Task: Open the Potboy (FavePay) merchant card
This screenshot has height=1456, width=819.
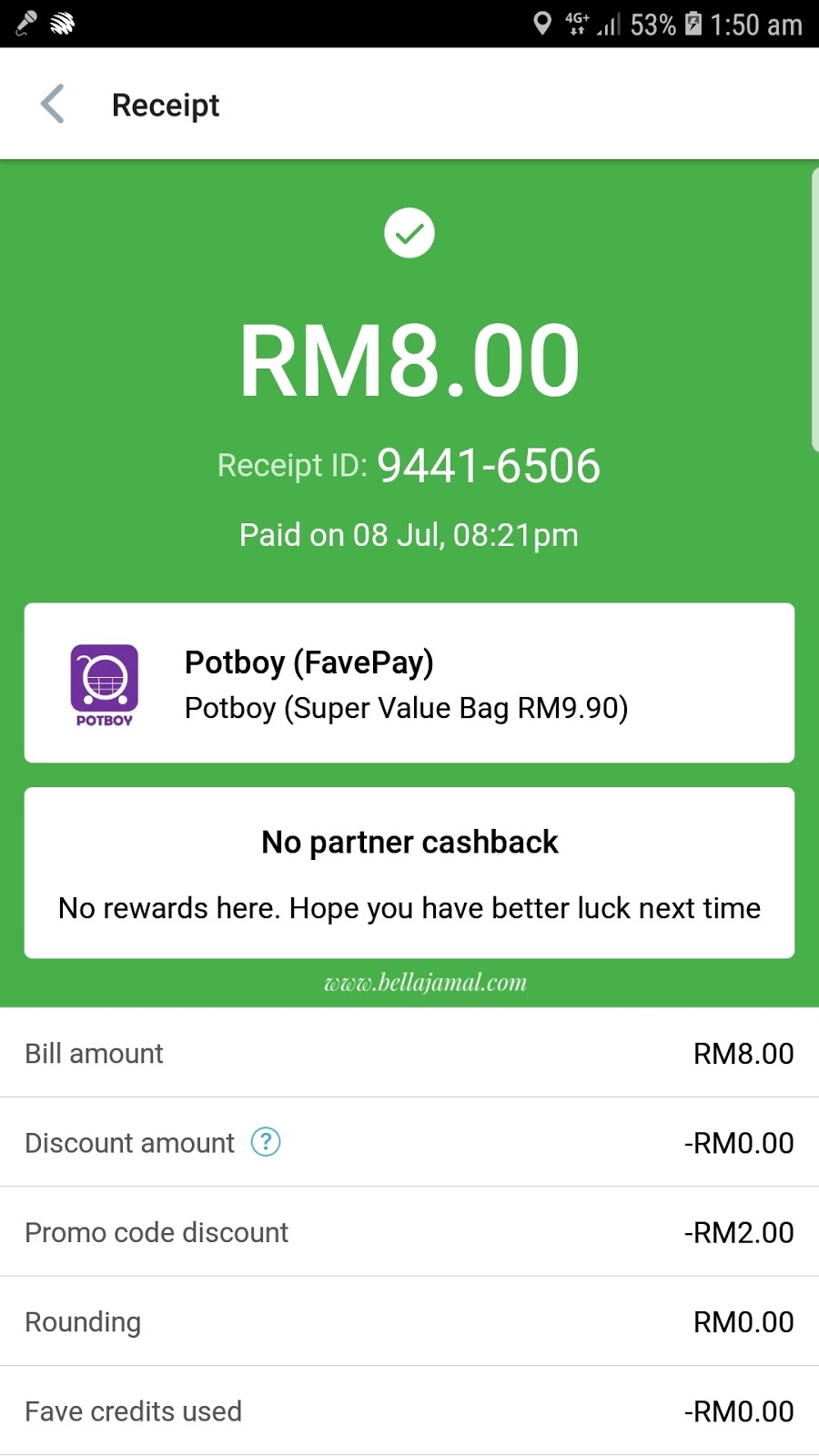Action: point(409,682)
